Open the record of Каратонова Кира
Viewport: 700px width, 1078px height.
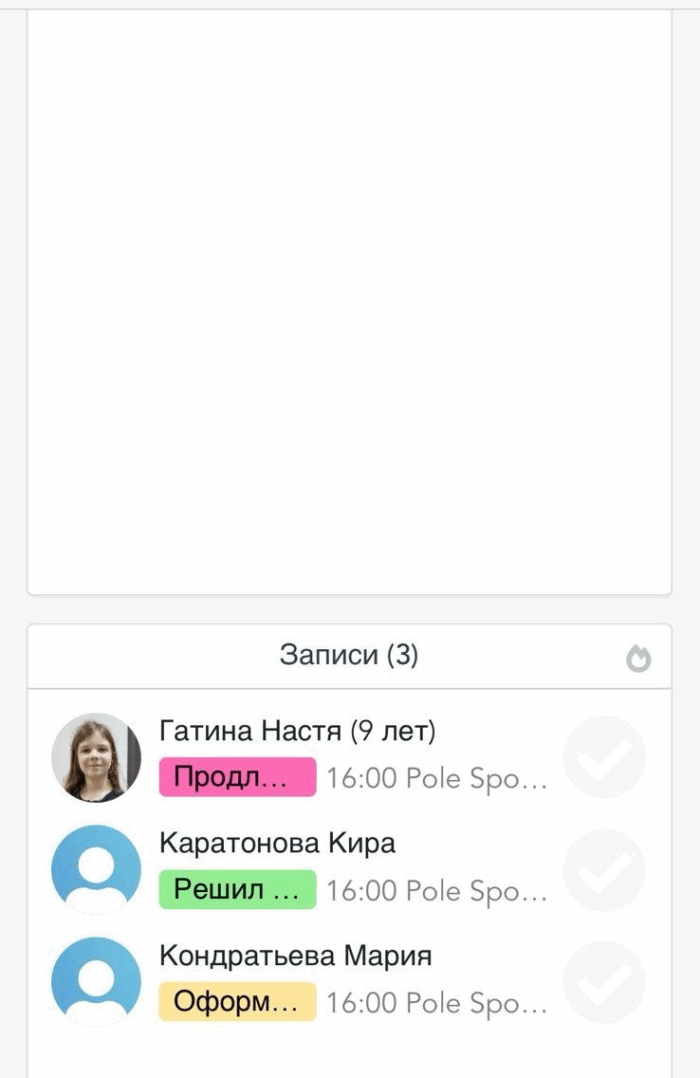tap(277, 844)
